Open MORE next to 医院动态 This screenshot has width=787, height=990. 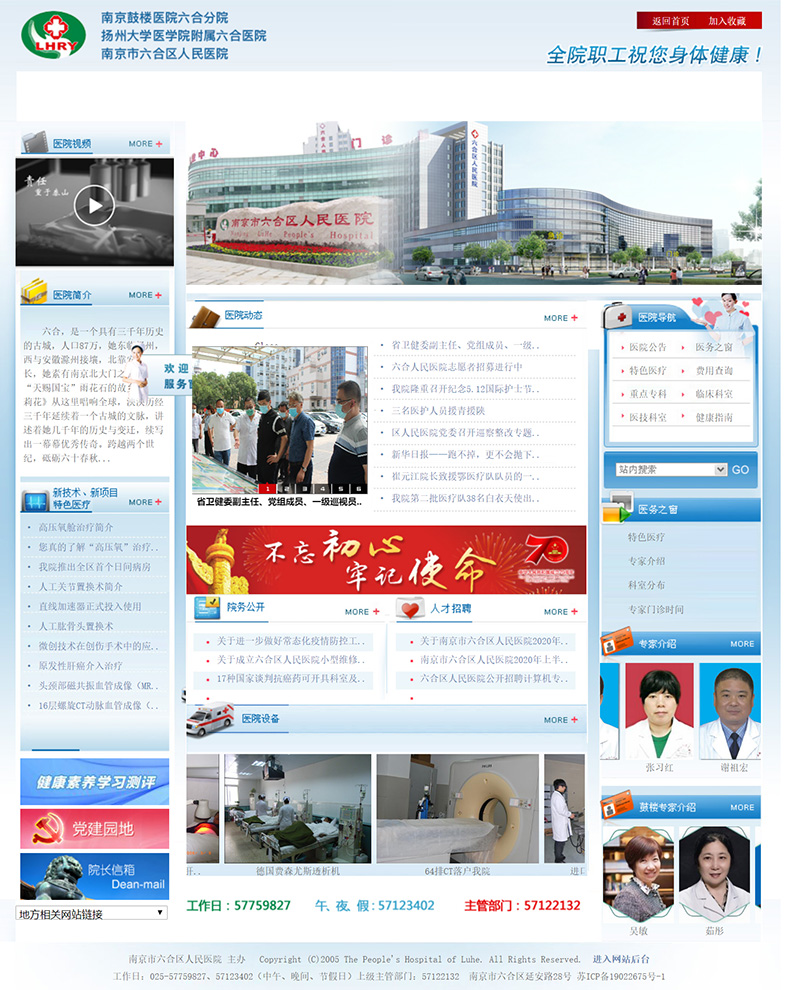[x=560, y=318]
